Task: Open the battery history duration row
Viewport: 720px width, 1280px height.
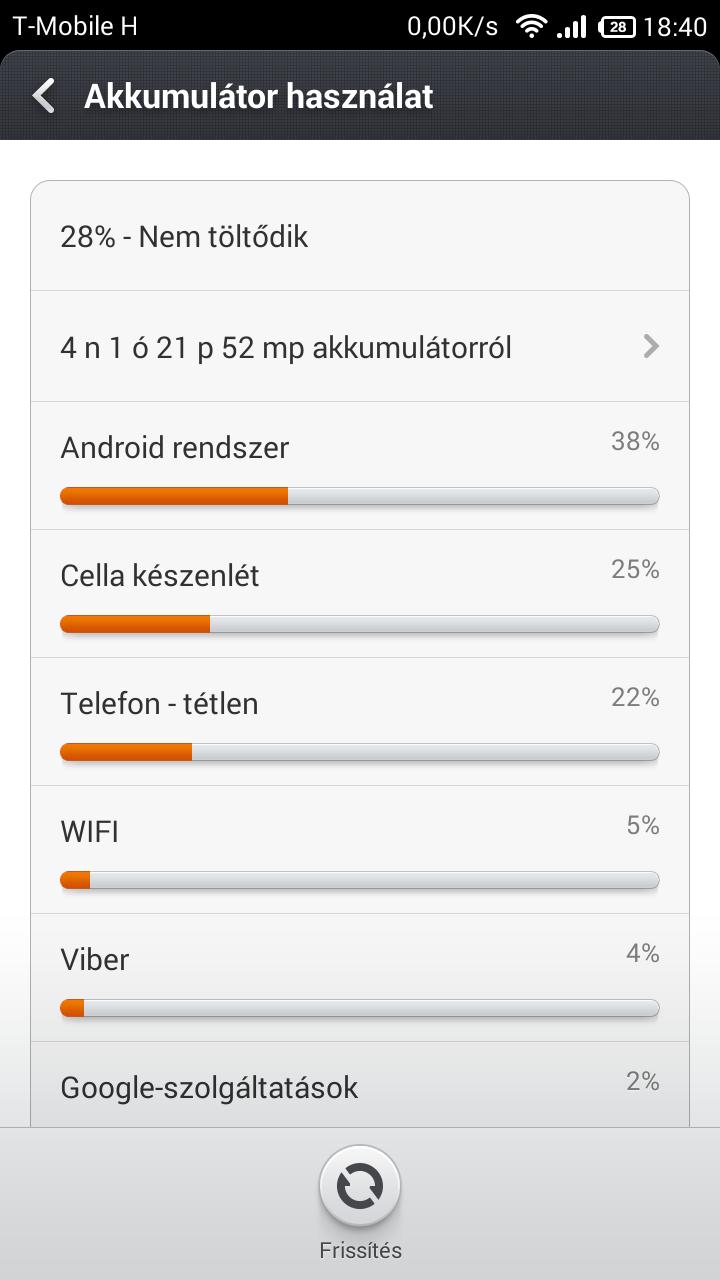Action: [360, 347]
